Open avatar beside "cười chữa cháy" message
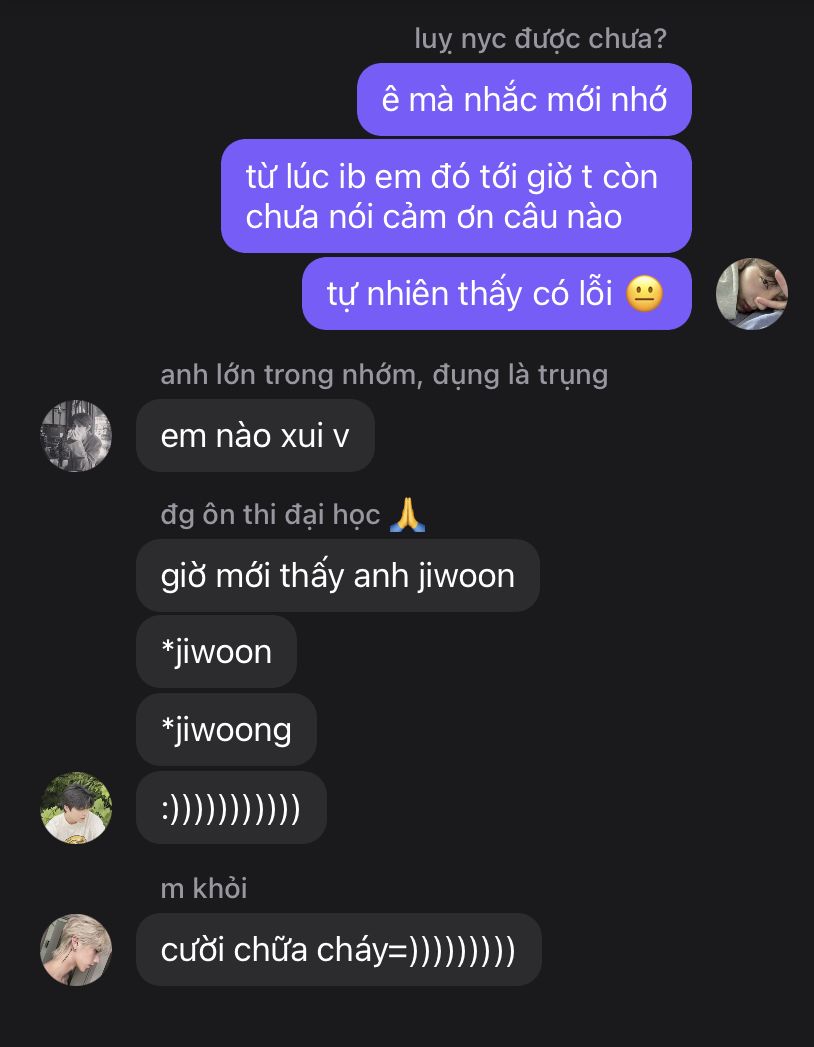 [x=76, y=949]
